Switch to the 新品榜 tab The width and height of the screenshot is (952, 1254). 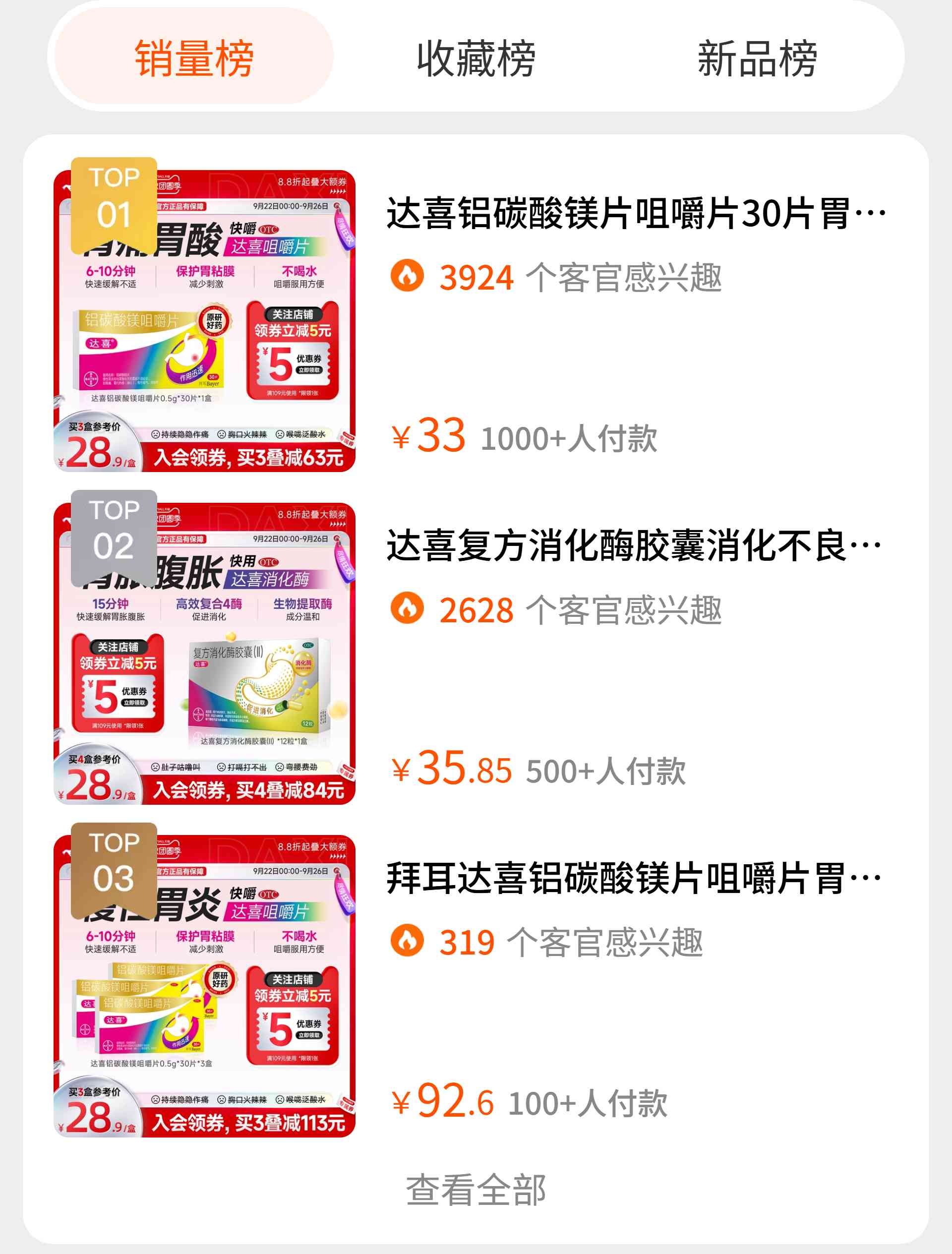(x=757, y=58)
